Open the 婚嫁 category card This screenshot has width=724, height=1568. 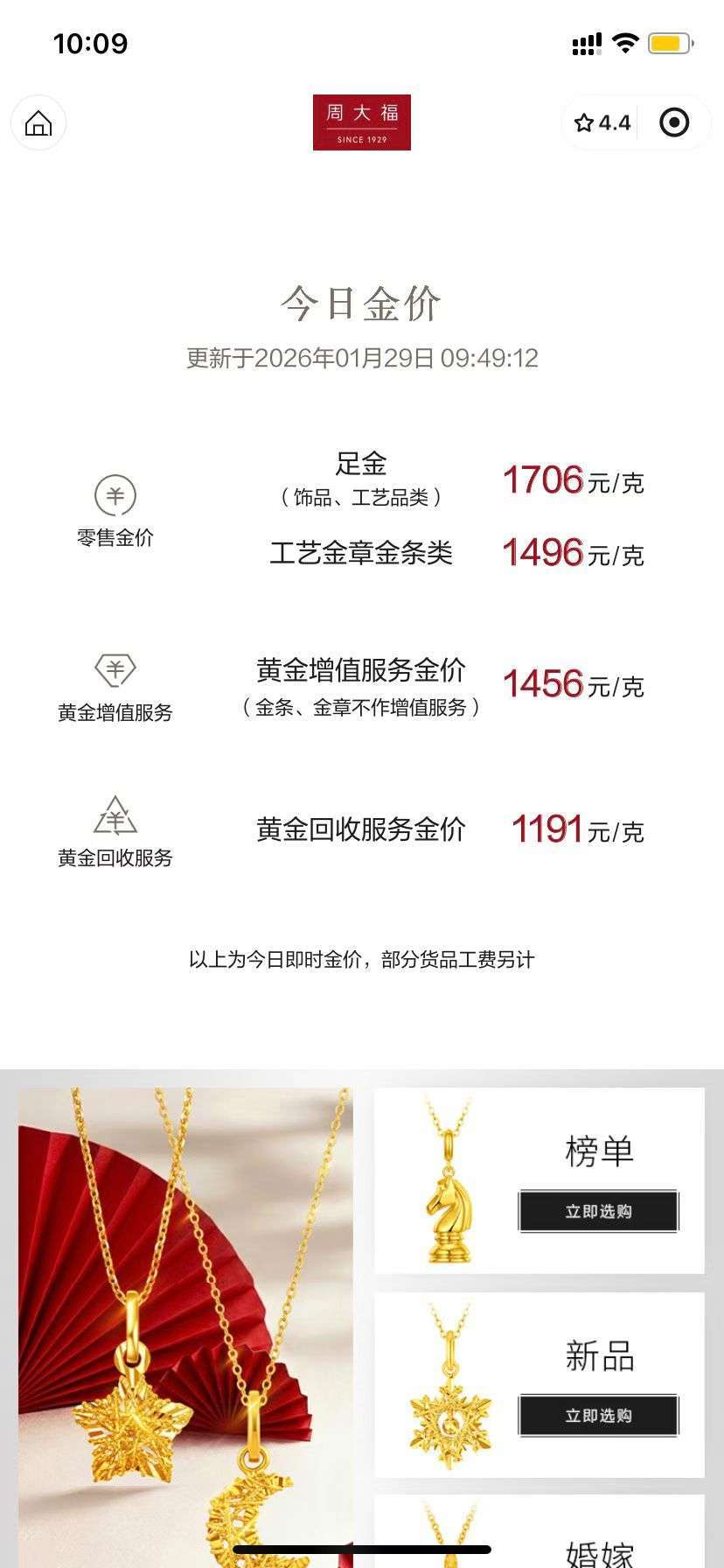click(539, 1533)
